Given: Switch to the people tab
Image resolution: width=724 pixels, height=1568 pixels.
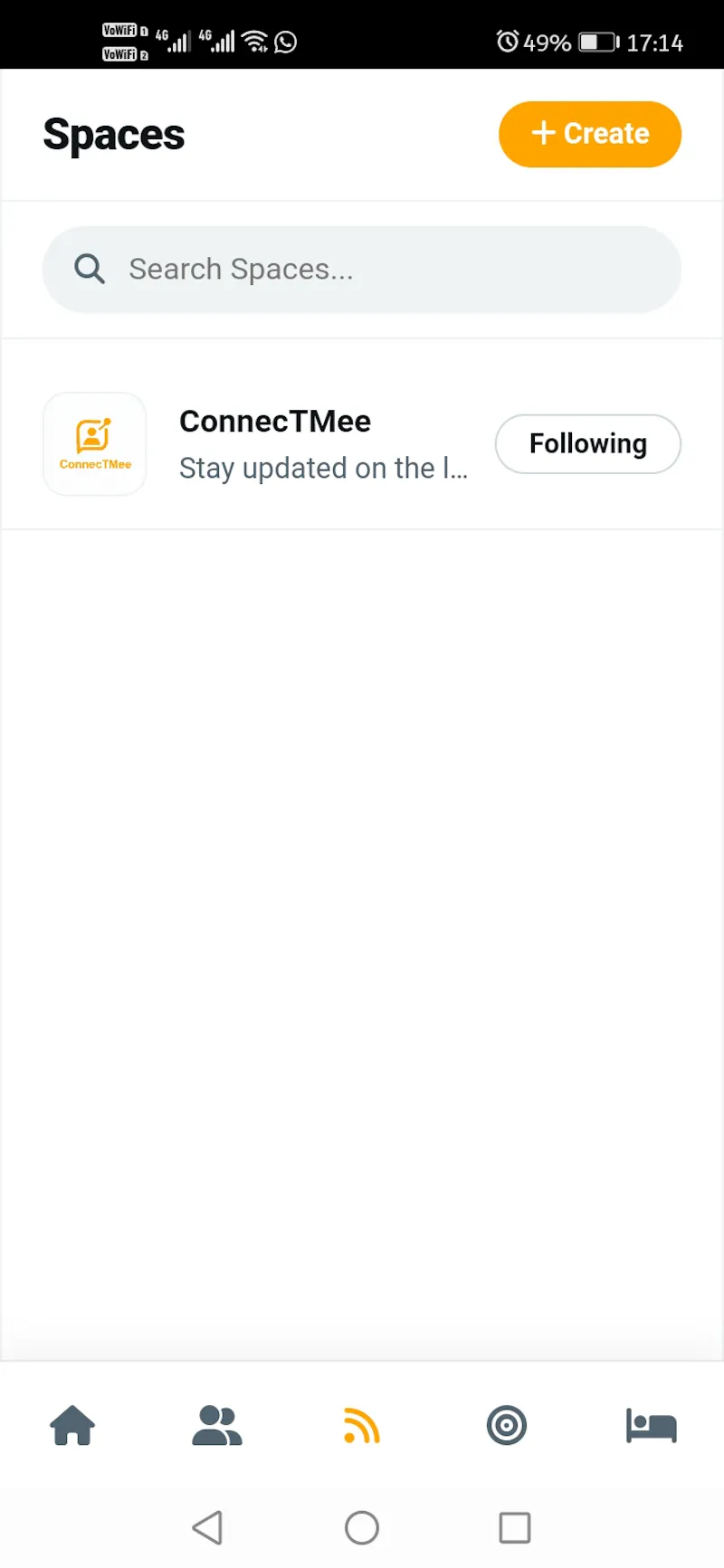Looking at the screenshot, I should point(217,1425).
